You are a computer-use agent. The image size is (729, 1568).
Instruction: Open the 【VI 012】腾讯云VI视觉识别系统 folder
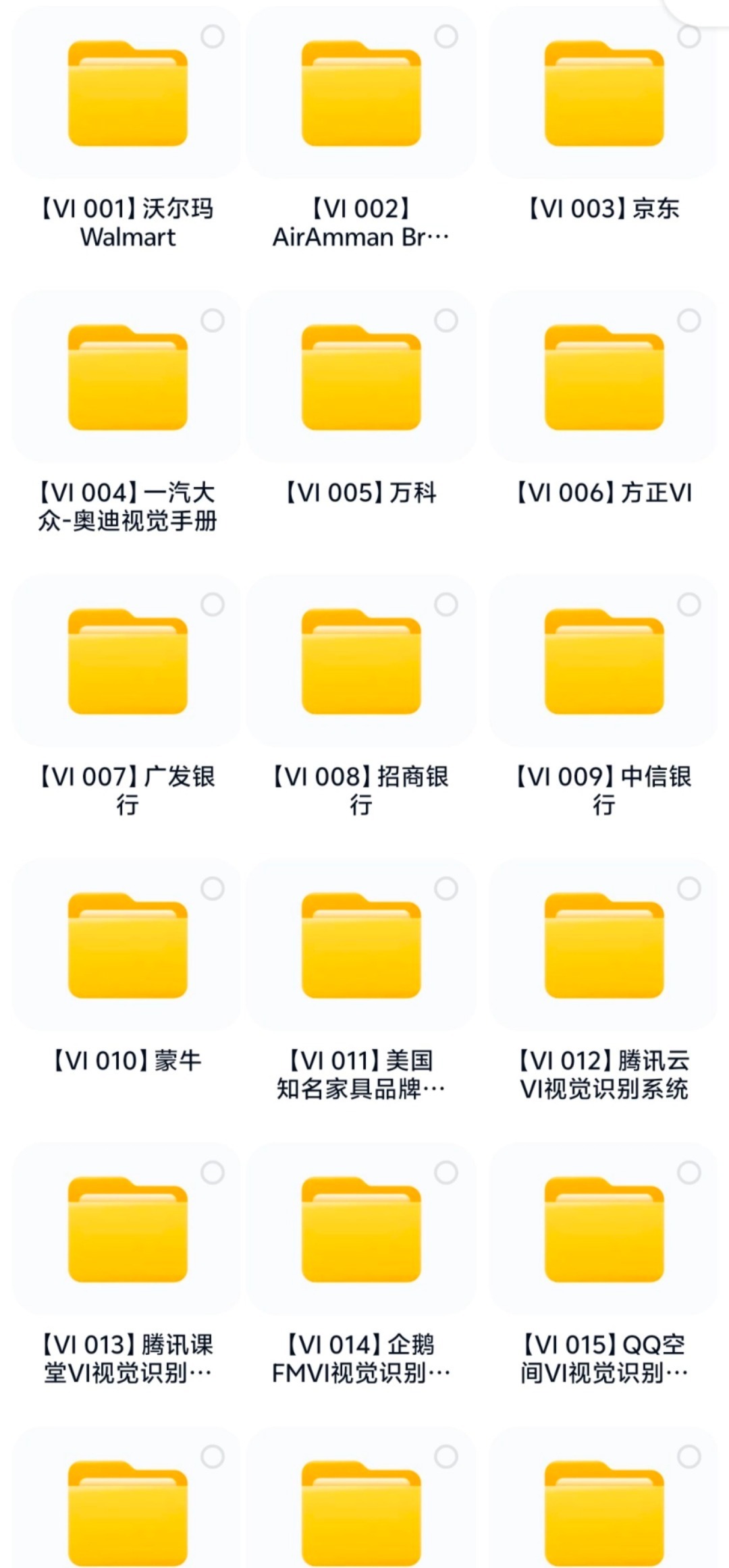(x=604, y=946)
